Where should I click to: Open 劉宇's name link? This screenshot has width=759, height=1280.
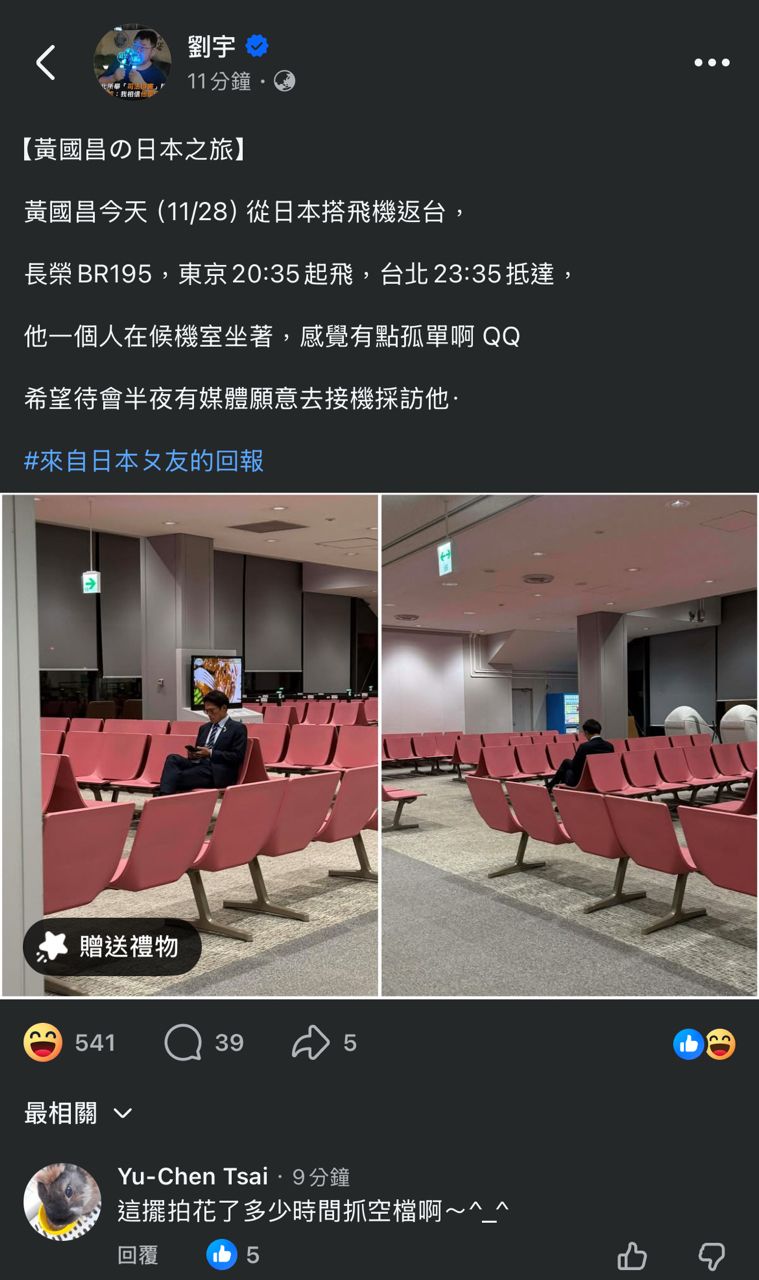tap(212, 46)
